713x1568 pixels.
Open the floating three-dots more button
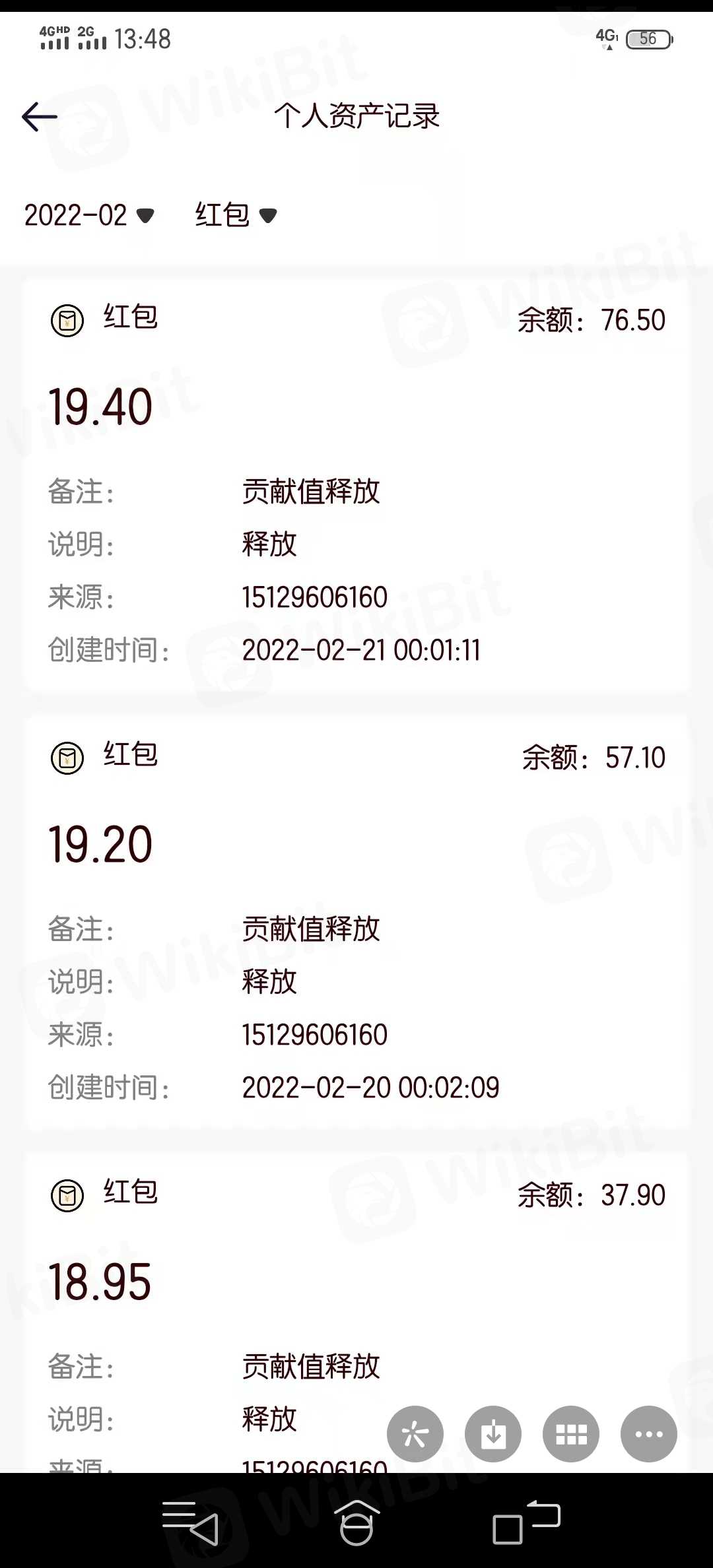[x=649, y=1433]
